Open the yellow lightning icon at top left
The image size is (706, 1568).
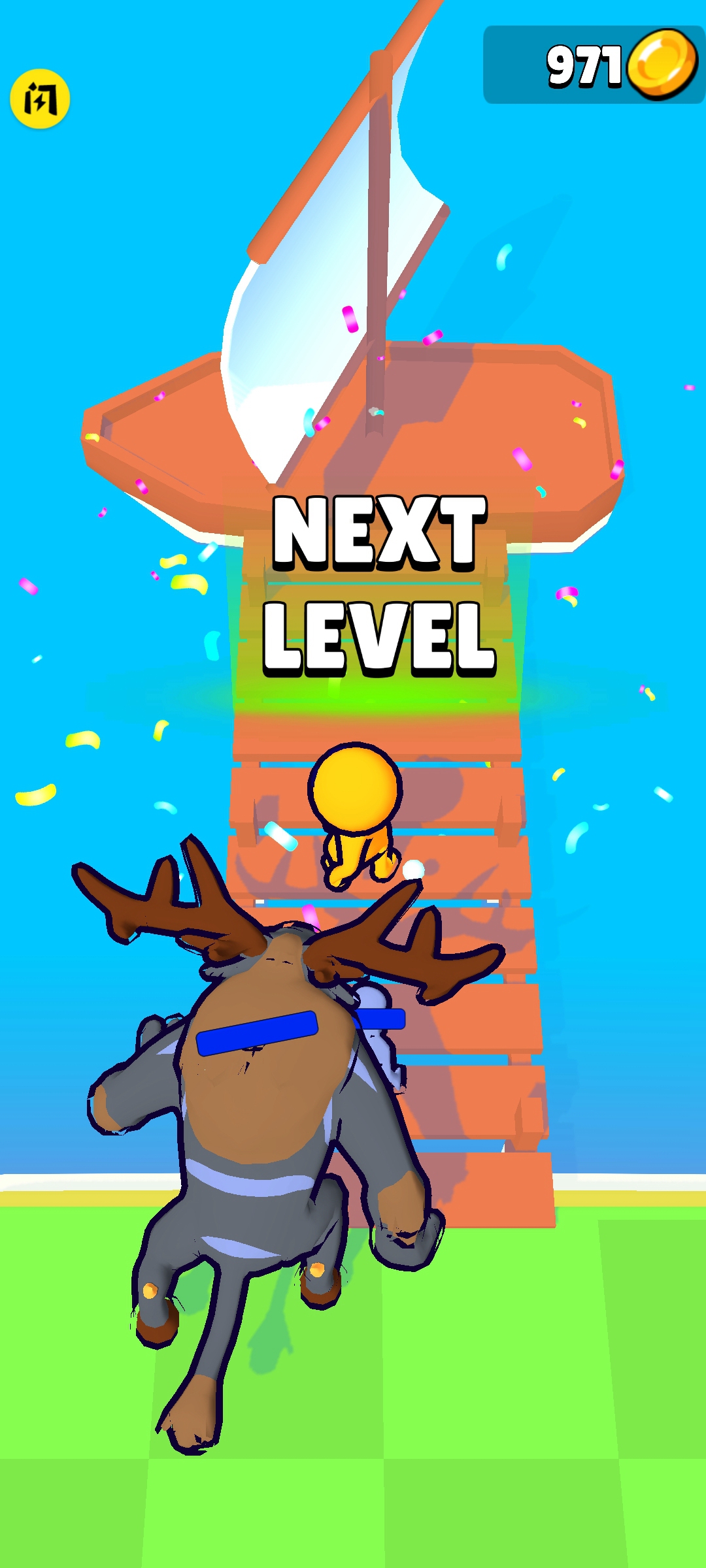(x=40, y=99)
